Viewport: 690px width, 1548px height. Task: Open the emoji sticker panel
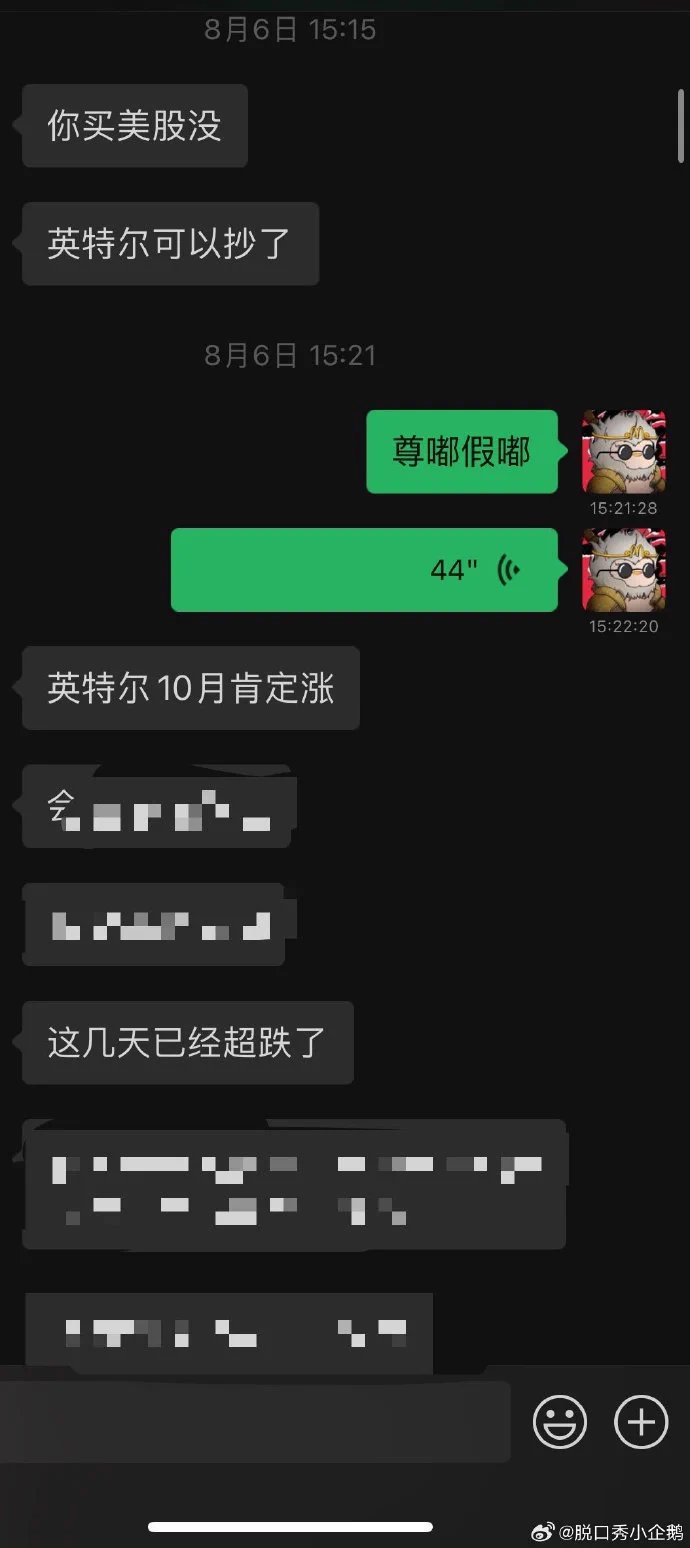tap(559, 1421)
